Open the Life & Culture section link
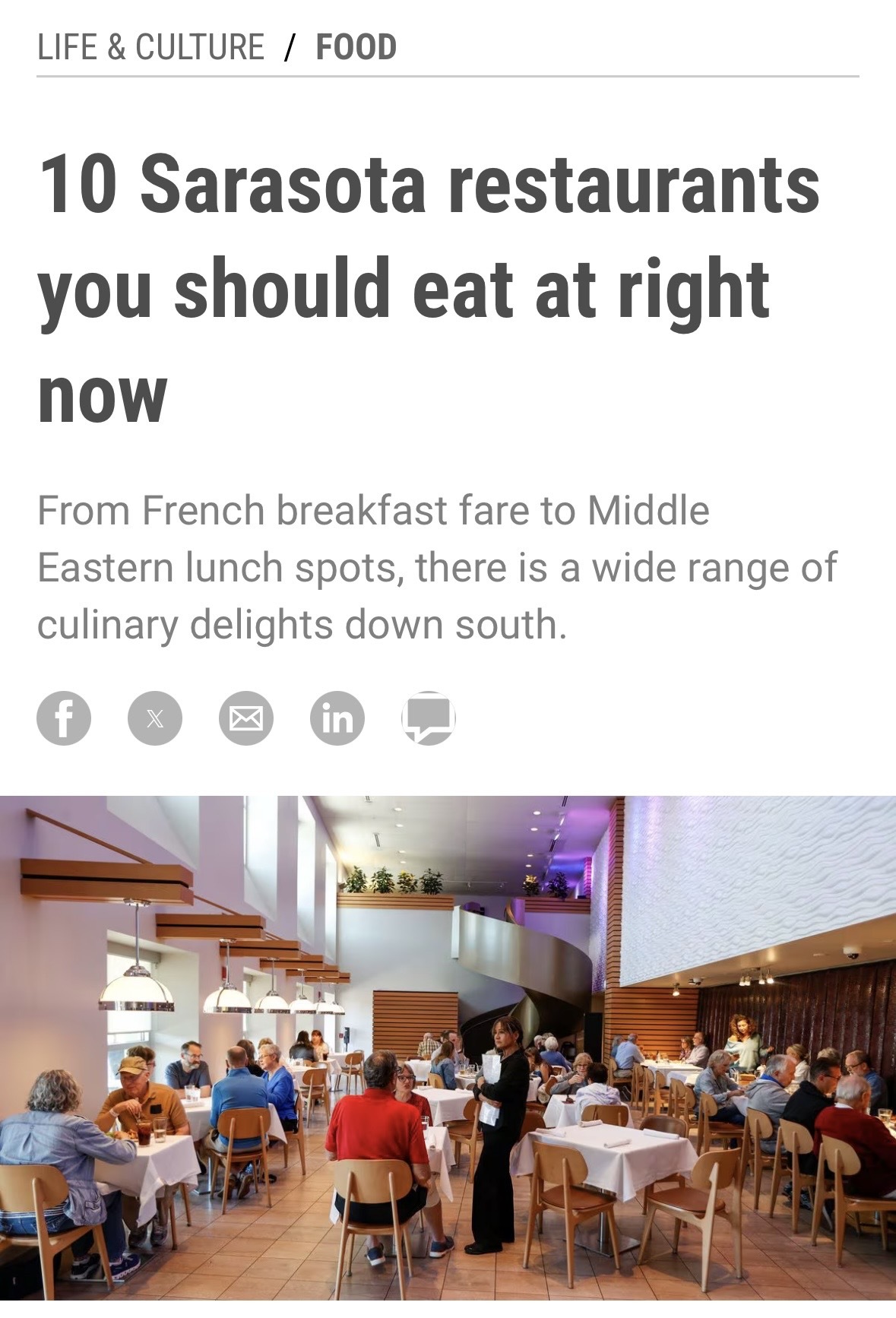The width and height of the screenshot is (896, 1318). pyautogui.click(x=150, y=47)
